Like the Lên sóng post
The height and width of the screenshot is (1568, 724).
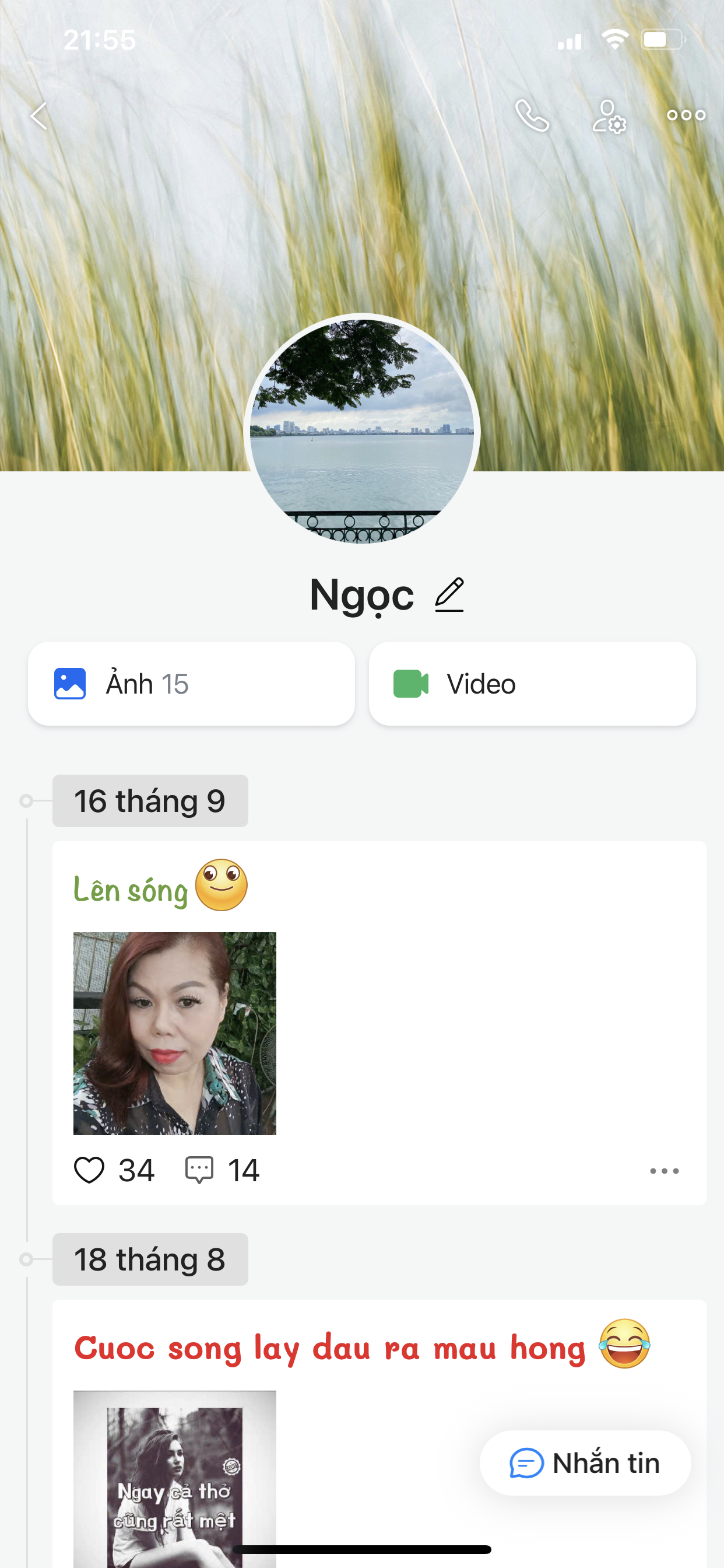point(89,1170)
